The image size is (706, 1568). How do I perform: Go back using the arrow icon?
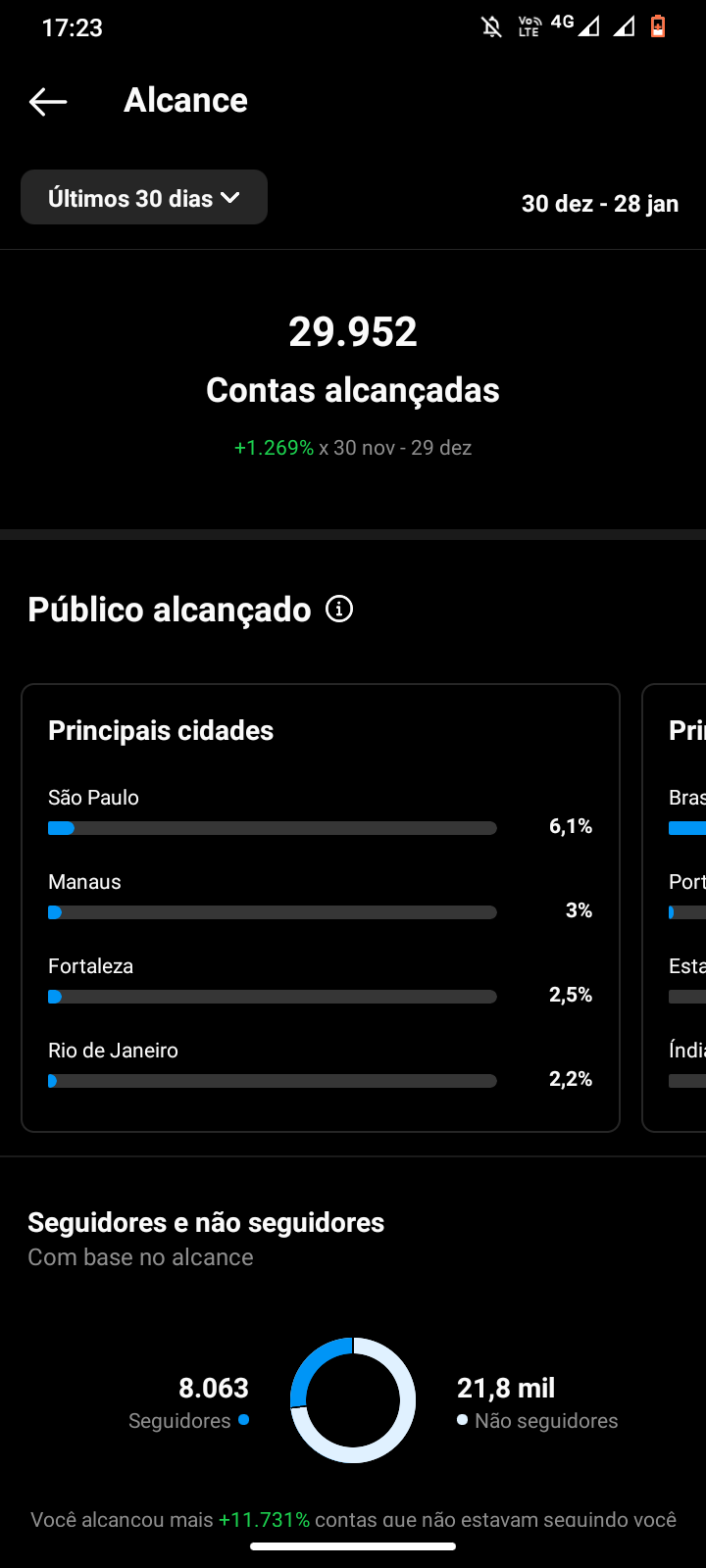[x=48, y=101]
